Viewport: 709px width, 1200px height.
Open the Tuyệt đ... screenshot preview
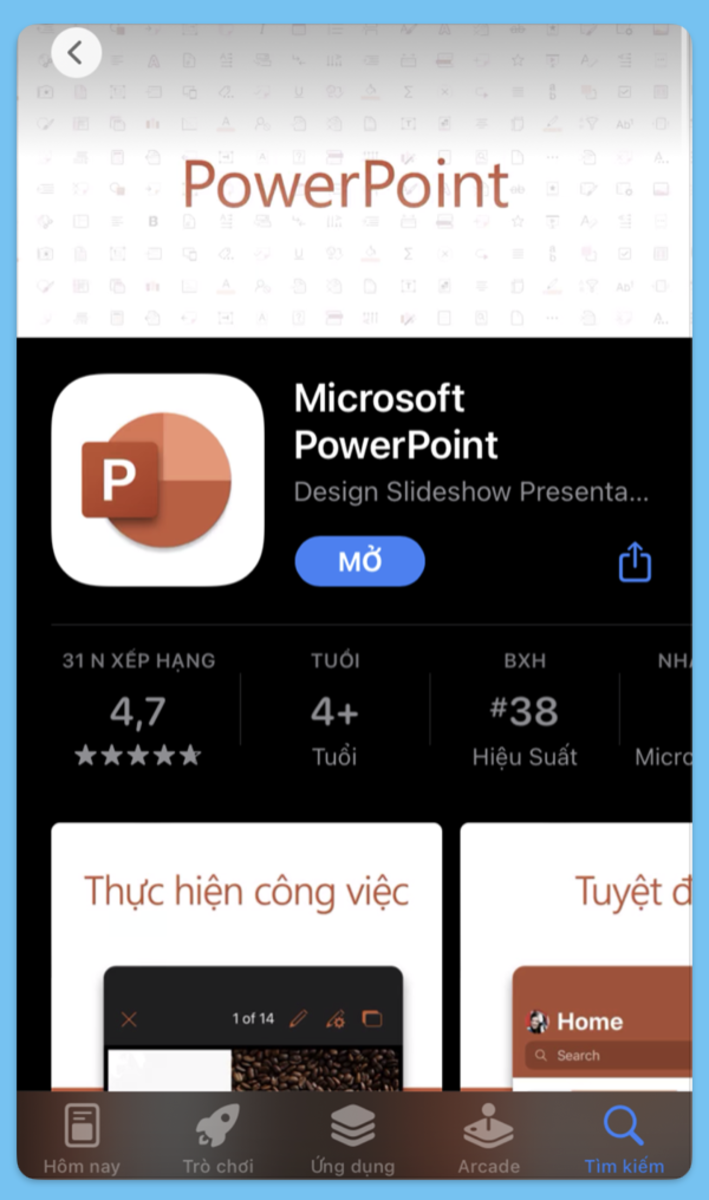(576, 957)
